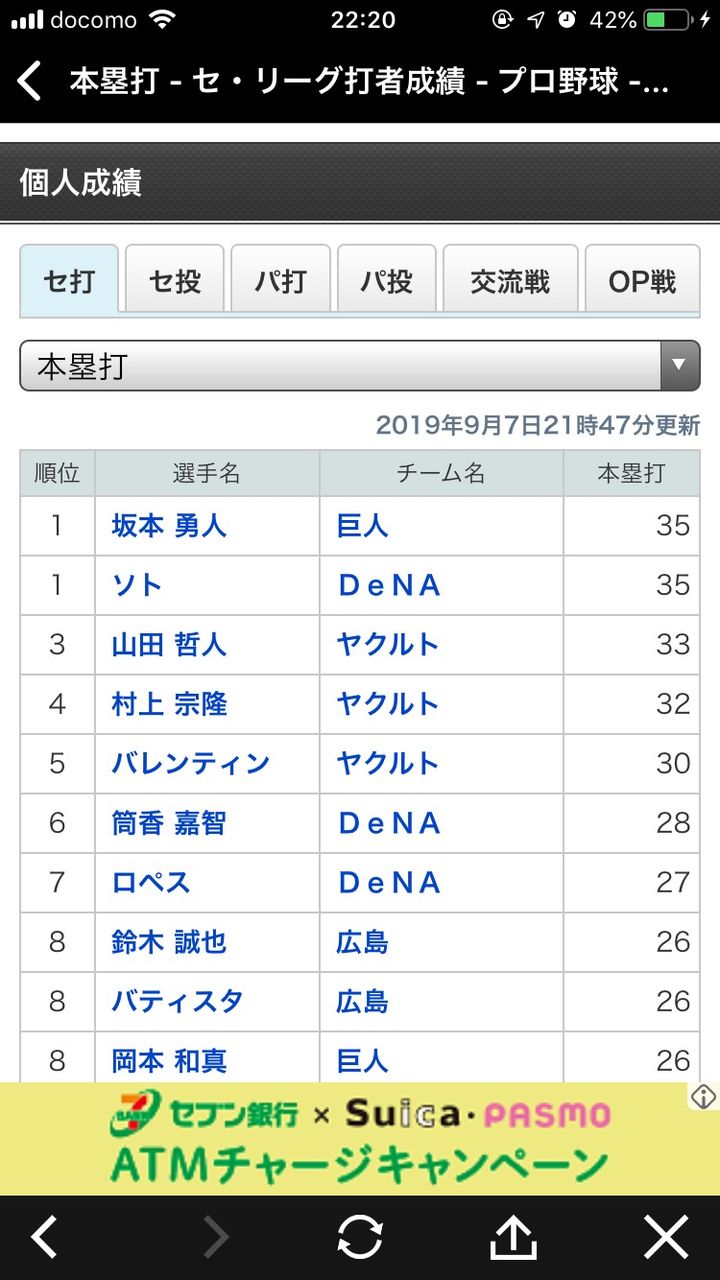
Task: Select the セ打 tab
Action: (69, 281)
